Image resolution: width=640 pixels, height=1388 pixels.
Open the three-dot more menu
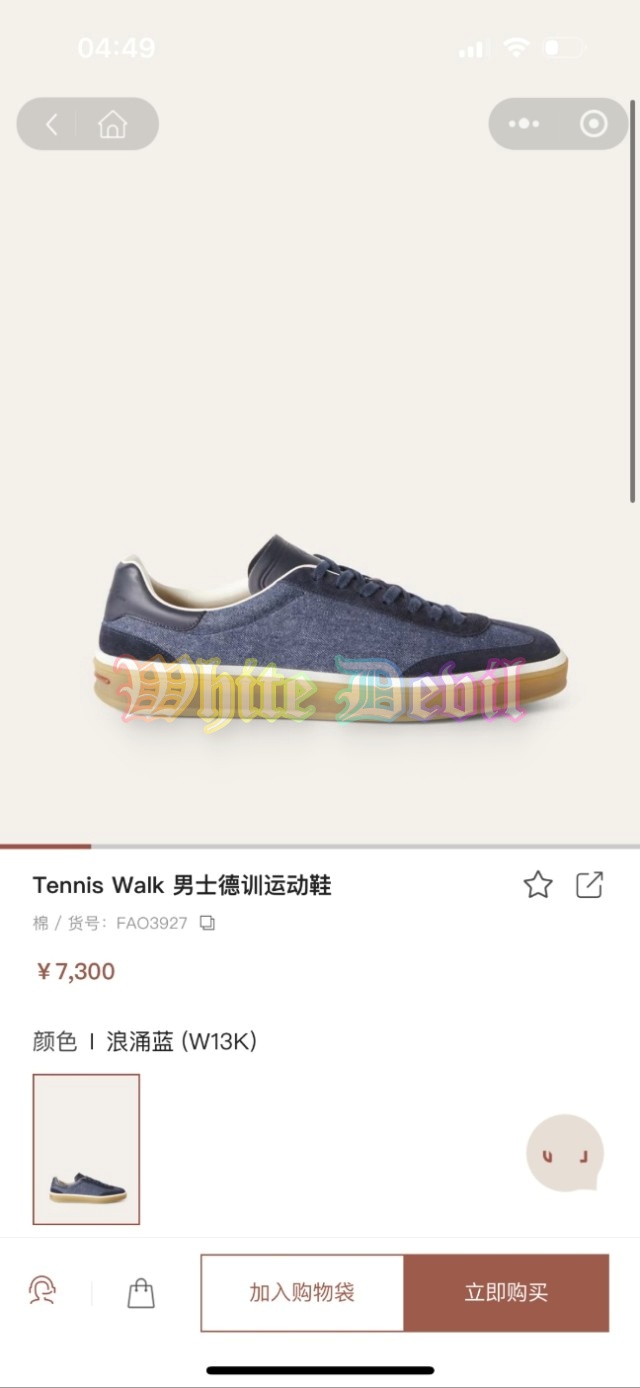[x=523, y=124]
